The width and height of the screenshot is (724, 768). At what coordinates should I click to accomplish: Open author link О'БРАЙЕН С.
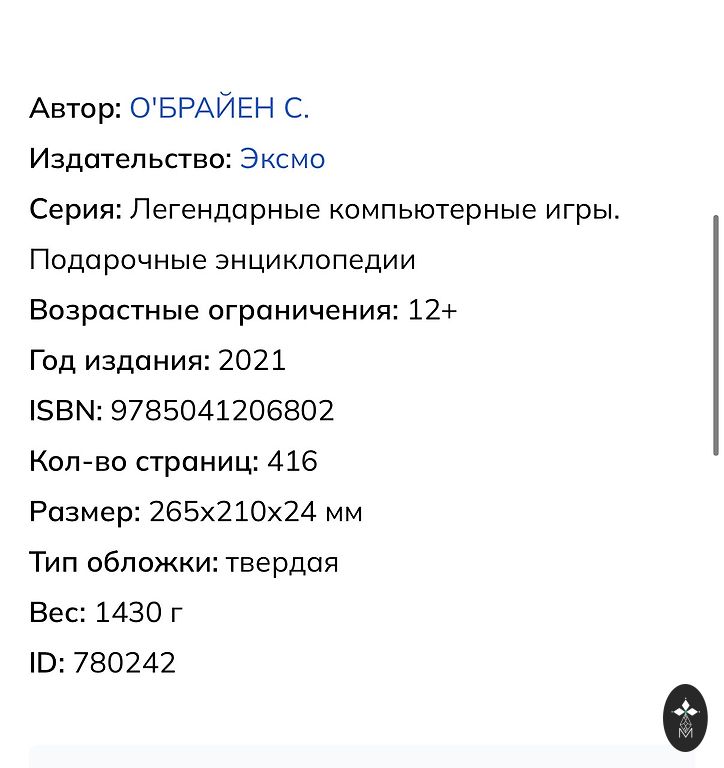(219, 108)
